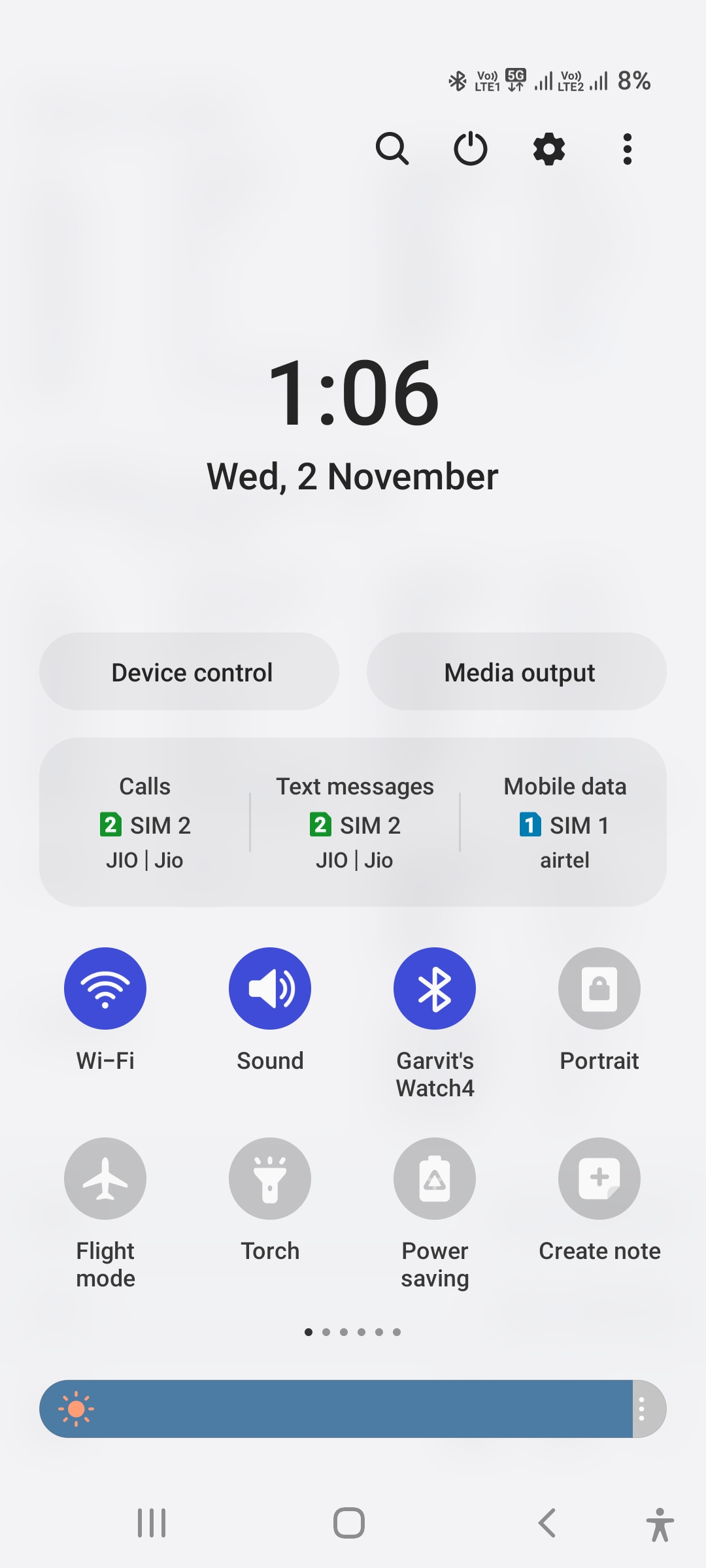Click the power button icon
This screenshot has width=706, height=1568.
[x=470, y=148]
